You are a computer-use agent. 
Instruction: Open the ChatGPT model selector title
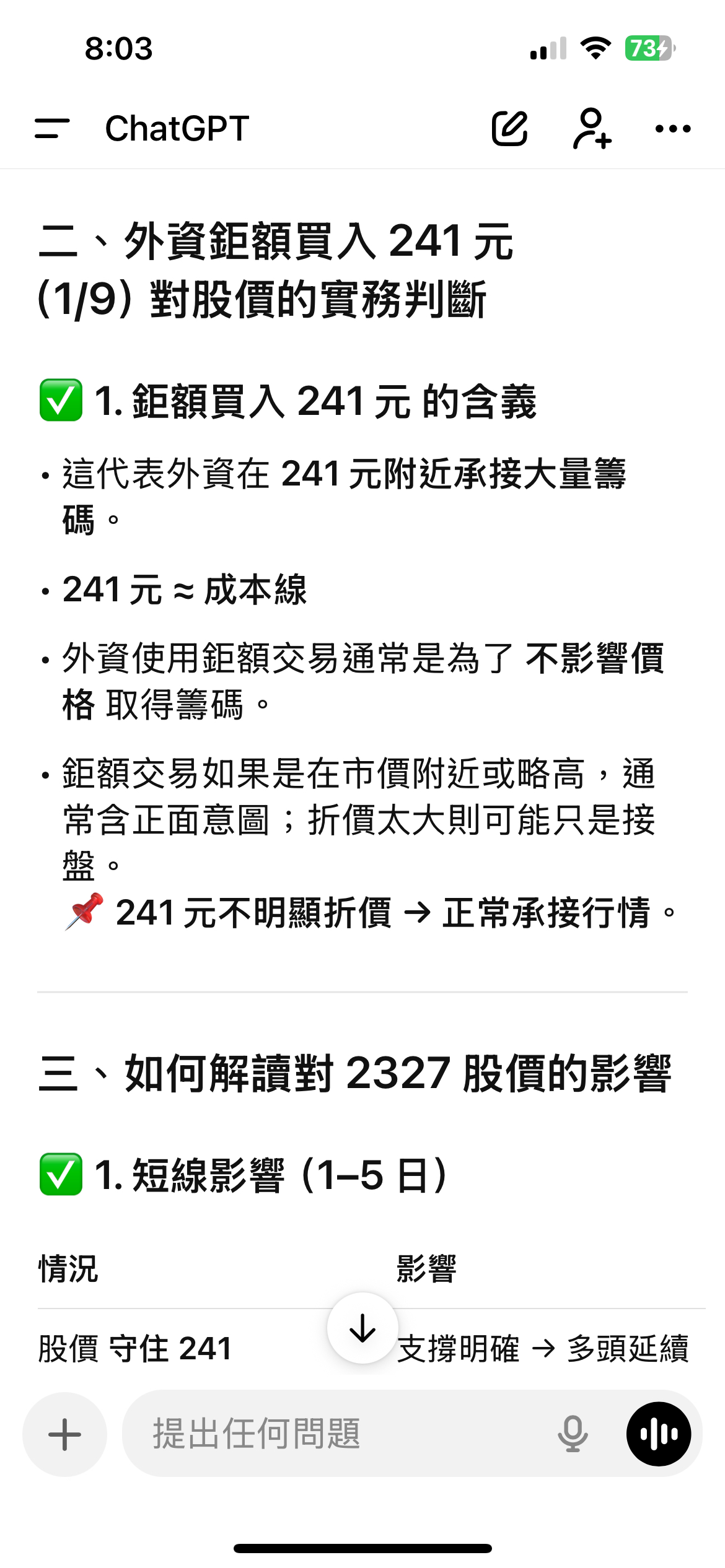click(177, 129)
